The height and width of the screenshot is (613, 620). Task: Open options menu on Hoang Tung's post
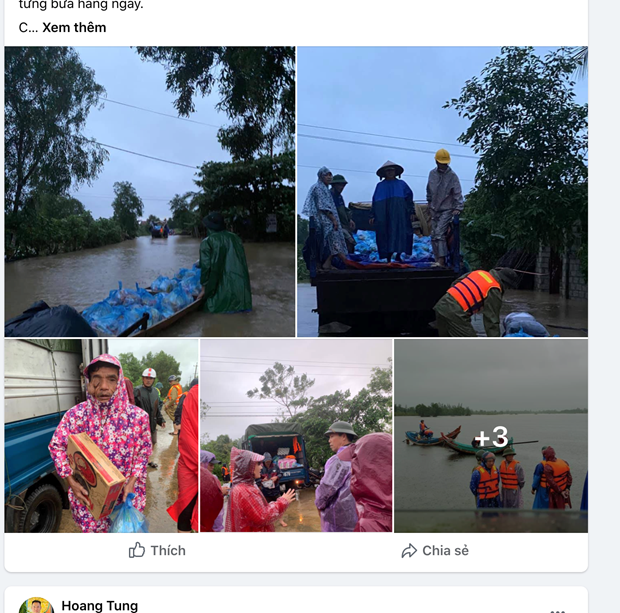pos(558,608)
